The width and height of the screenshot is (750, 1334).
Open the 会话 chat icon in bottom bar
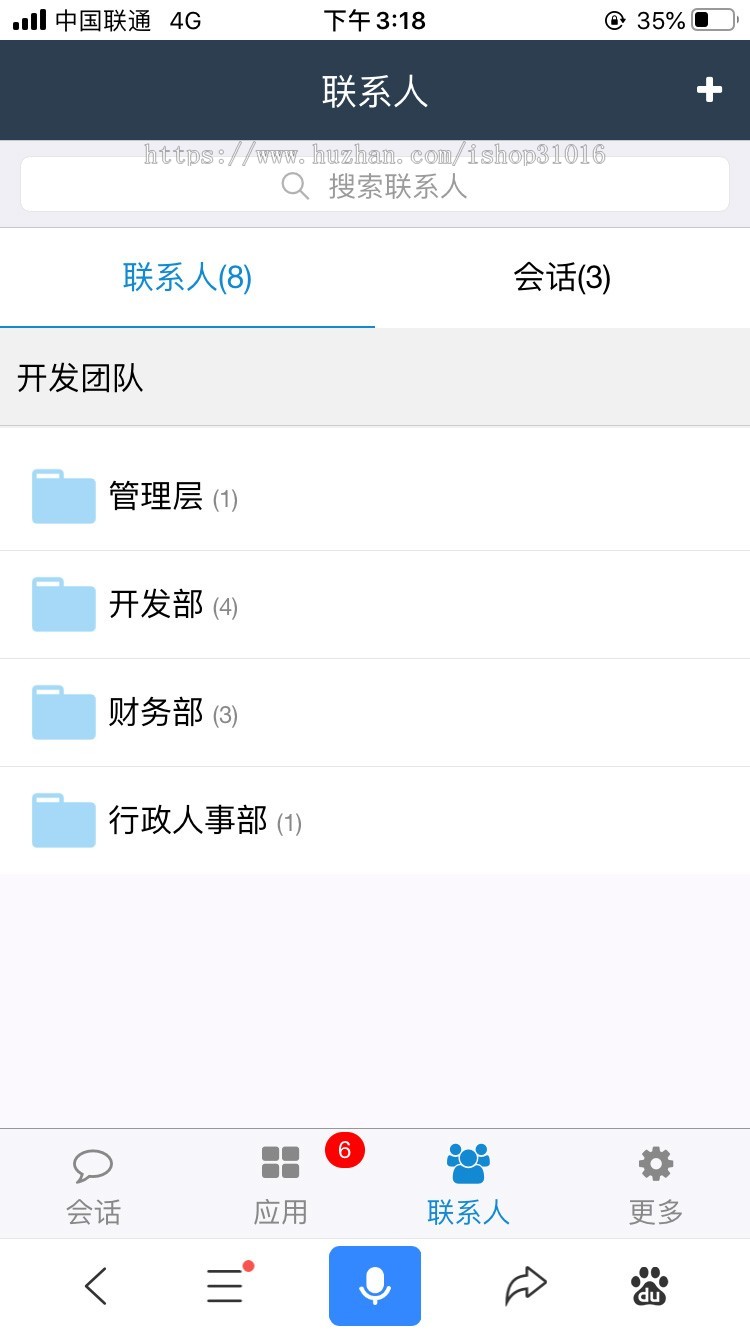coord(93,1183)
